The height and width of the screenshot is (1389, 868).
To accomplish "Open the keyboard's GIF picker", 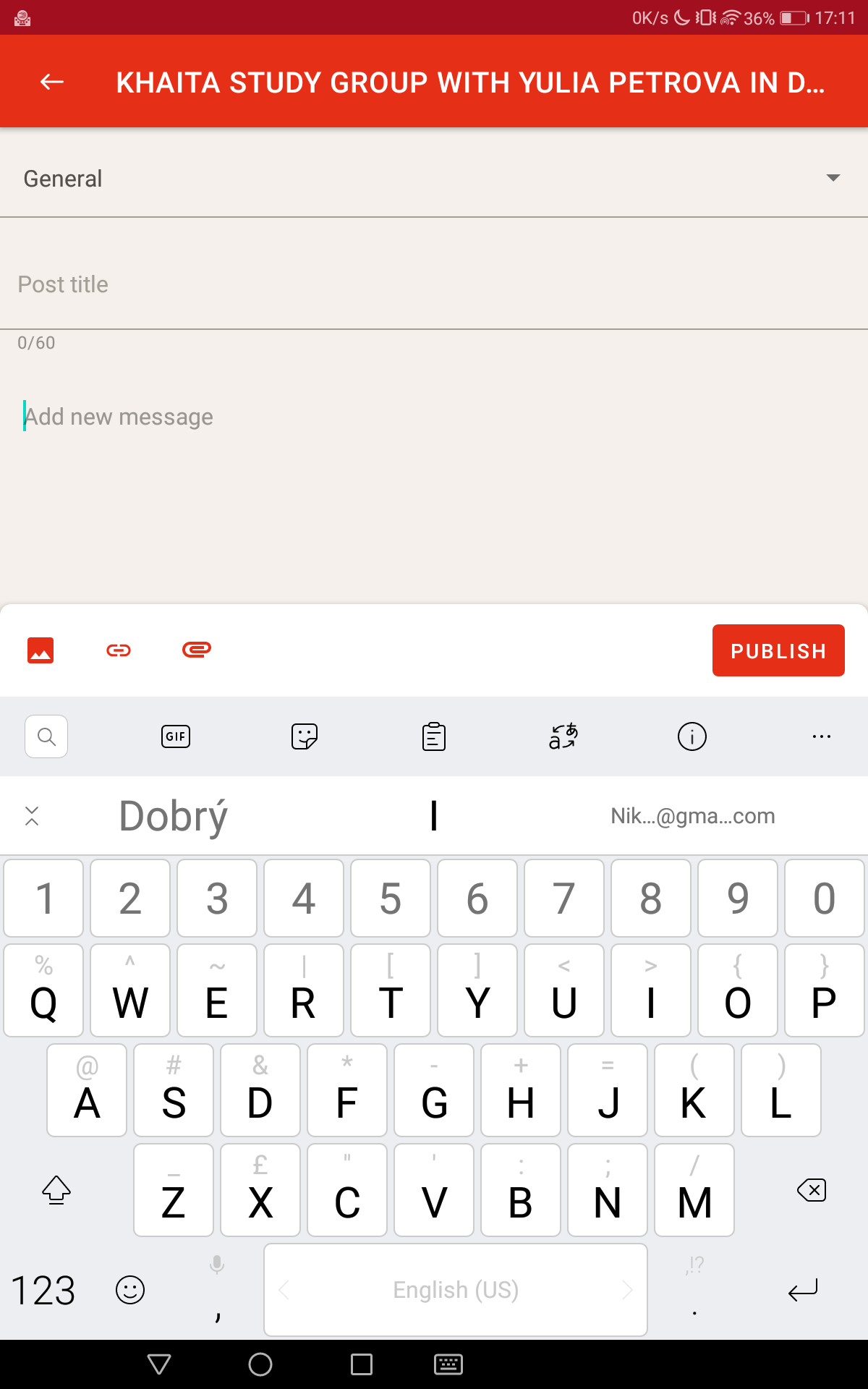I will 176,736.
